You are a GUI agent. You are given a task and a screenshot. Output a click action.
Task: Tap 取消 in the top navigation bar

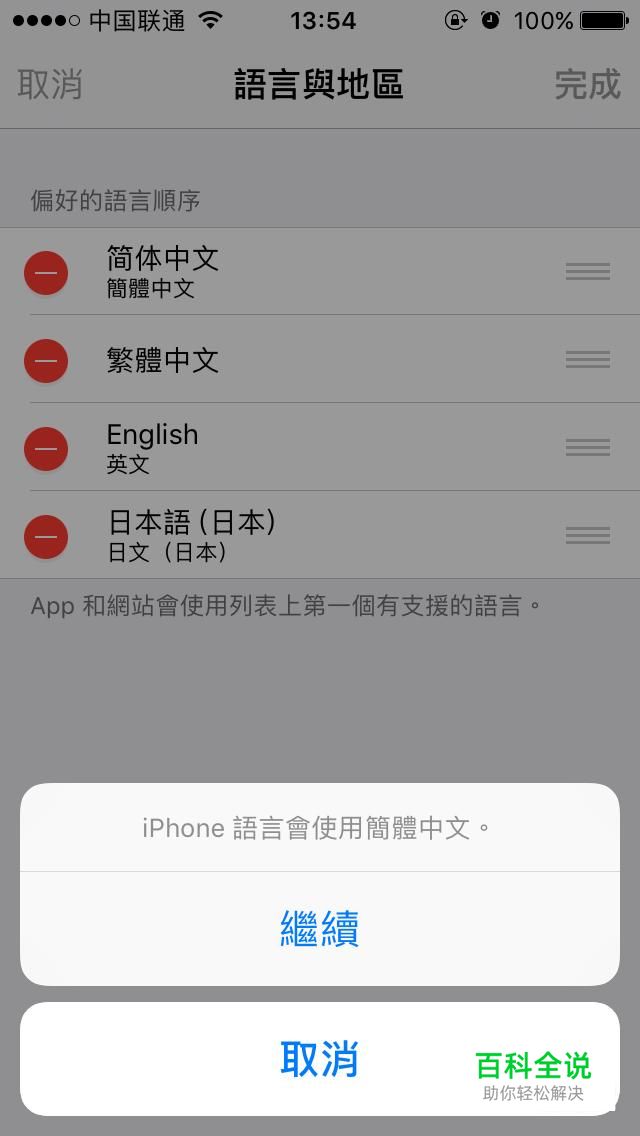pos(50,84)
